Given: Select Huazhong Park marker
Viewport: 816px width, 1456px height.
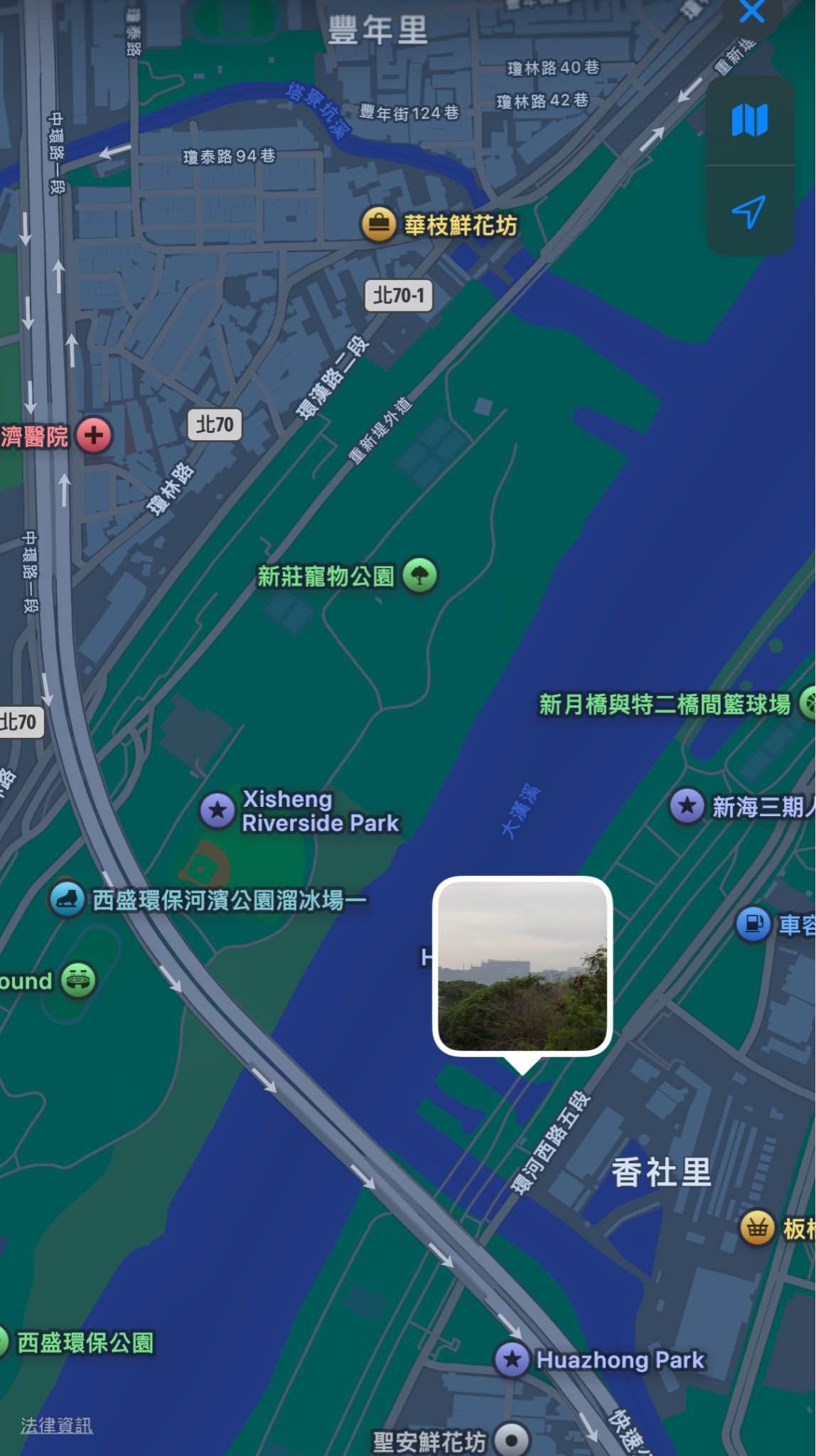Looking at the screenshot, I should [512, 1359].
